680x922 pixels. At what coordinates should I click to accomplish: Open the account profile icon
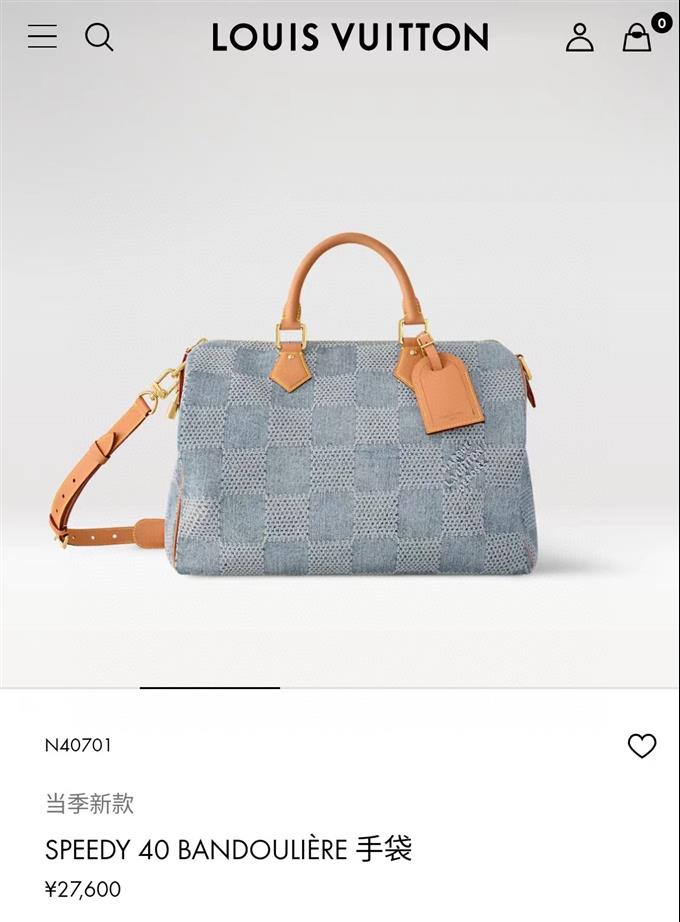coord(579,37)
